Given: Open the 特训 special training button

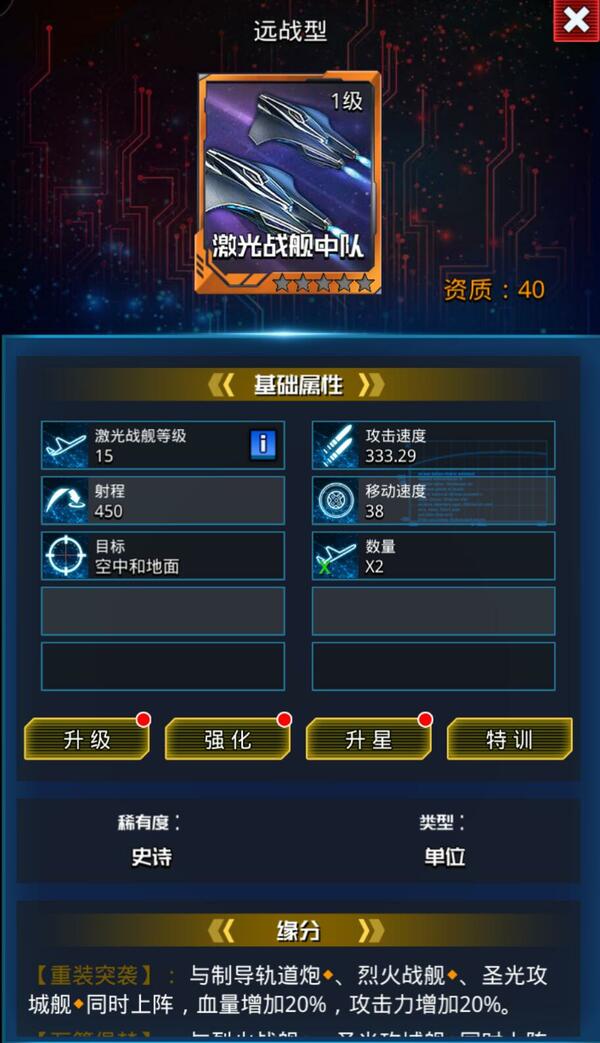Looking at the screenshot, I should pyautogui.click(x=509, y=739).
